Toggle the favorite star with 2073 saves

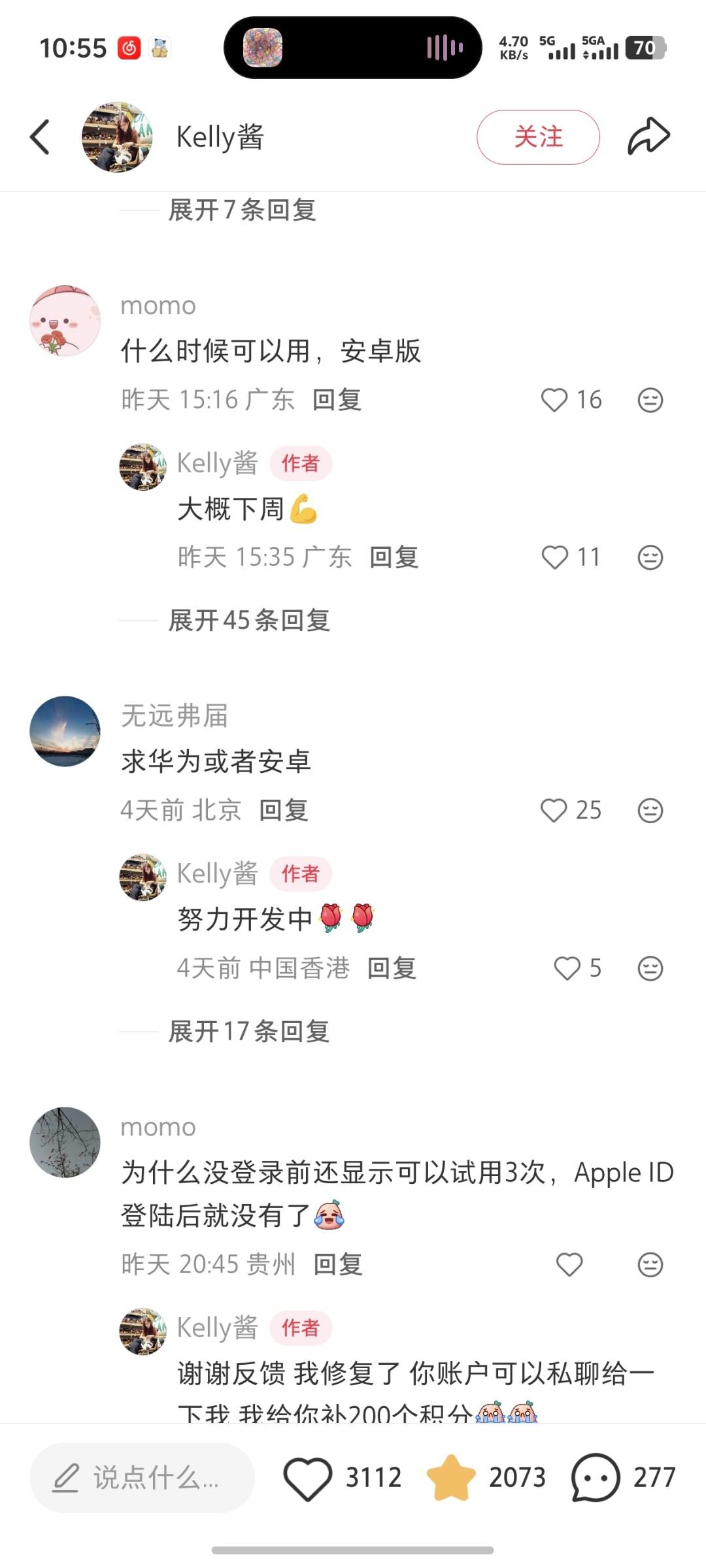[451, 1478]
